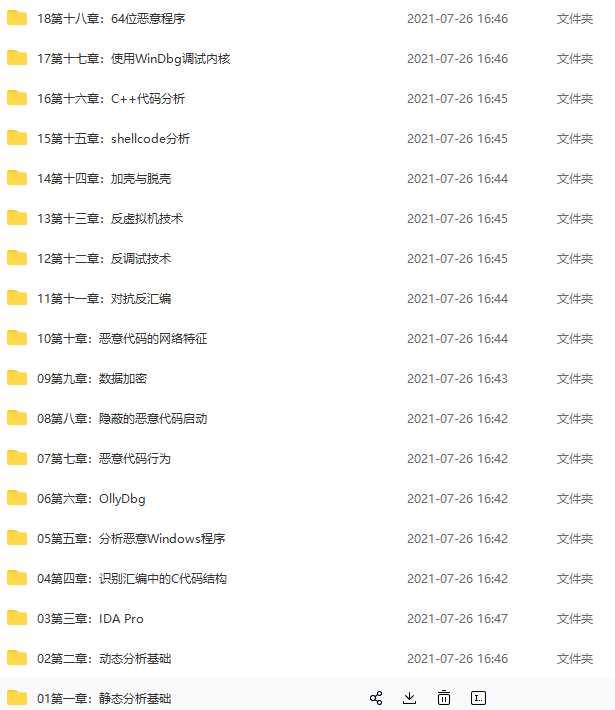Viewport: 615px width, 710px height.
Task: Open folder 11第十一章：对抗反汇编
Action: [104, 299]
